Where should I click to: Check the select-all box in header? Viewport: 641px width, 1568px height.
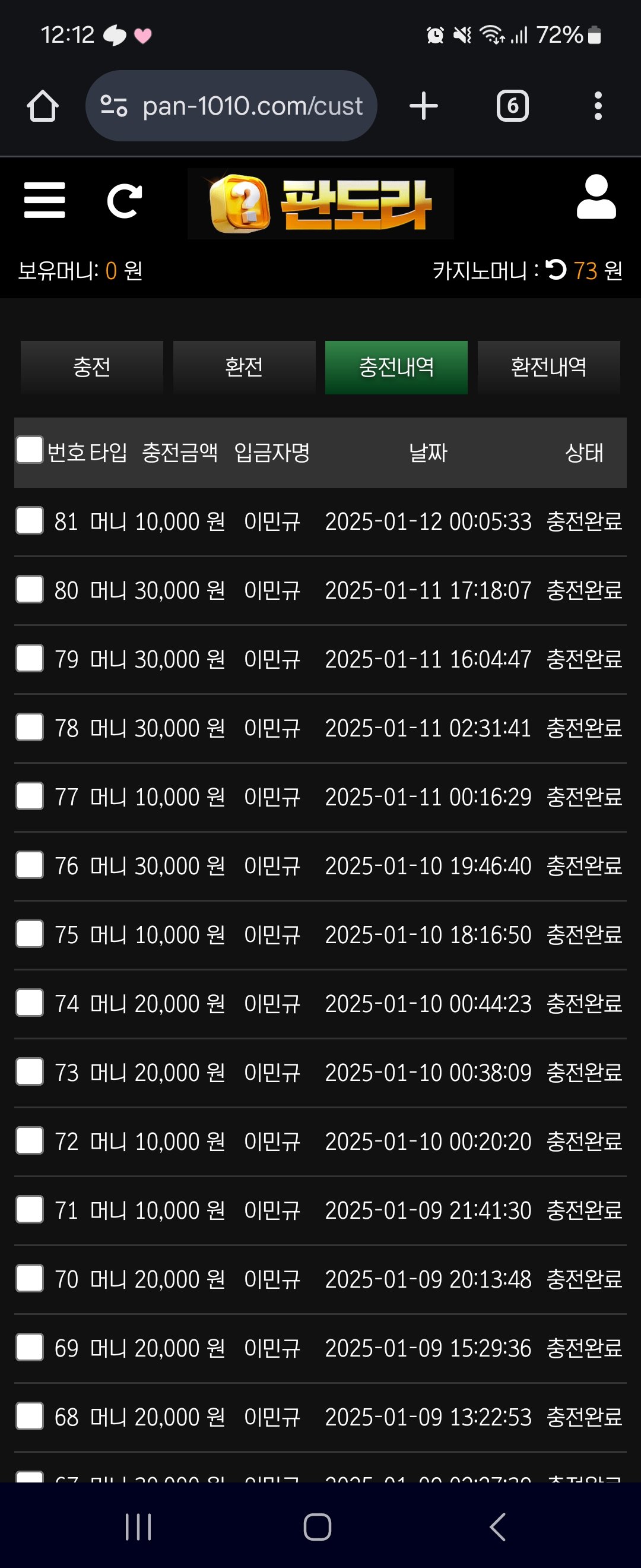[x=30, y=450]
